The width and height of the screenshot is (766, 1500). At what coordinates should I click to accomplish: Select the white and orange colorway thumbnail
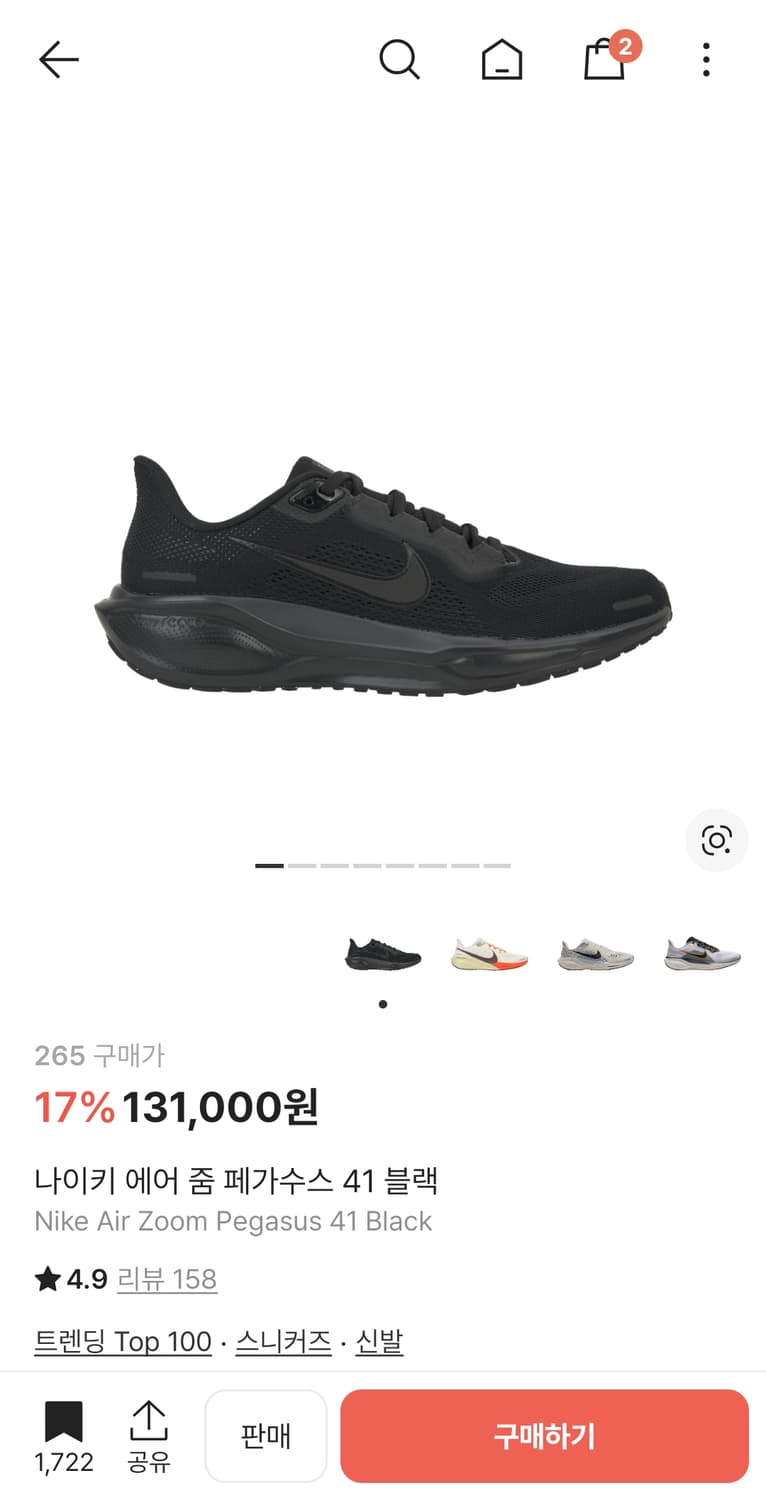(x=488, y=954)
